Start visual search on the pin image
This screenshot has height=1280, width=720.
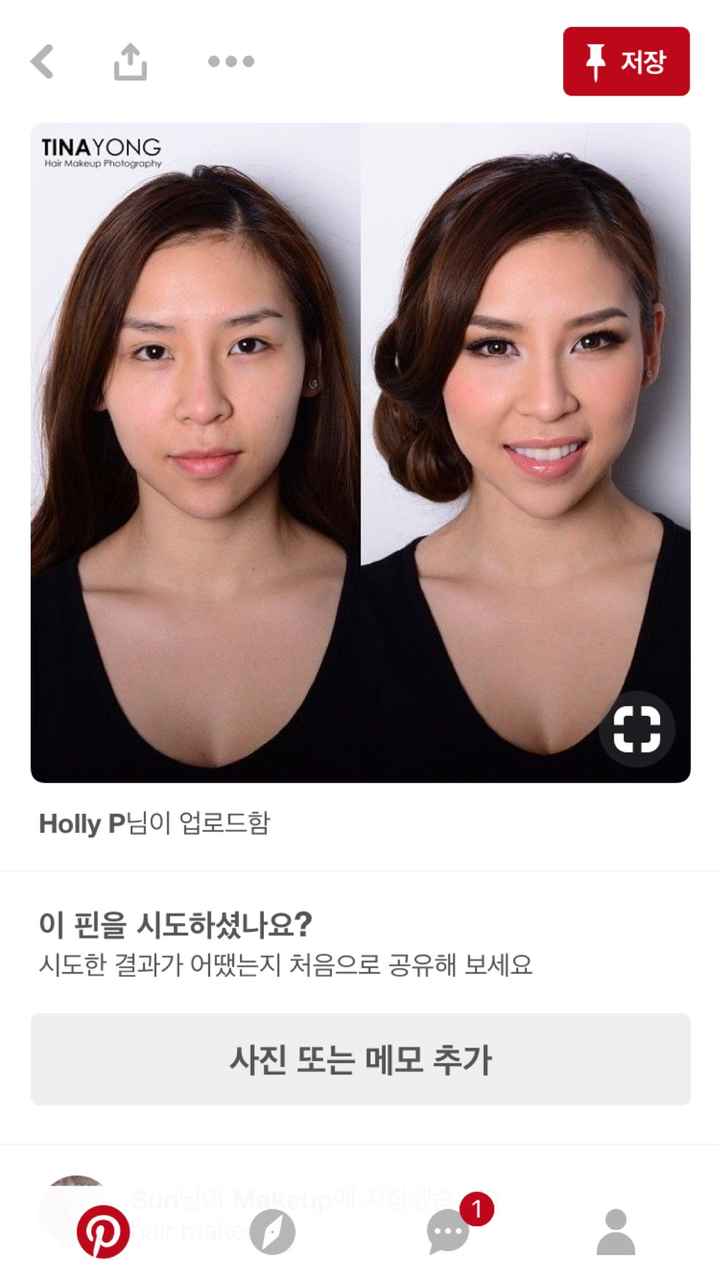pyautogui.click(x=637, y=729)
